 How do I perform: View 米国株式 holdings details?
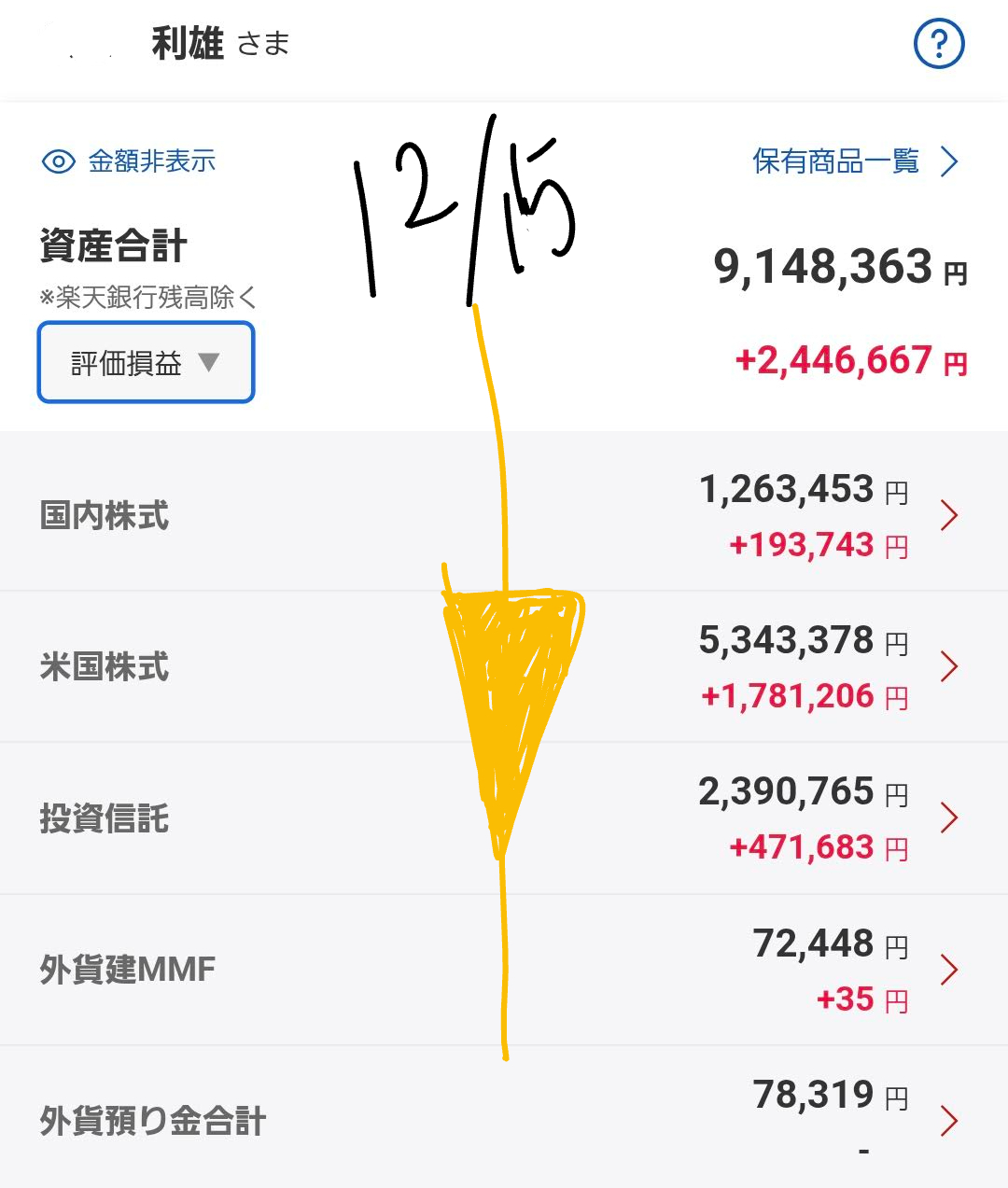click(x=504, y=667)
